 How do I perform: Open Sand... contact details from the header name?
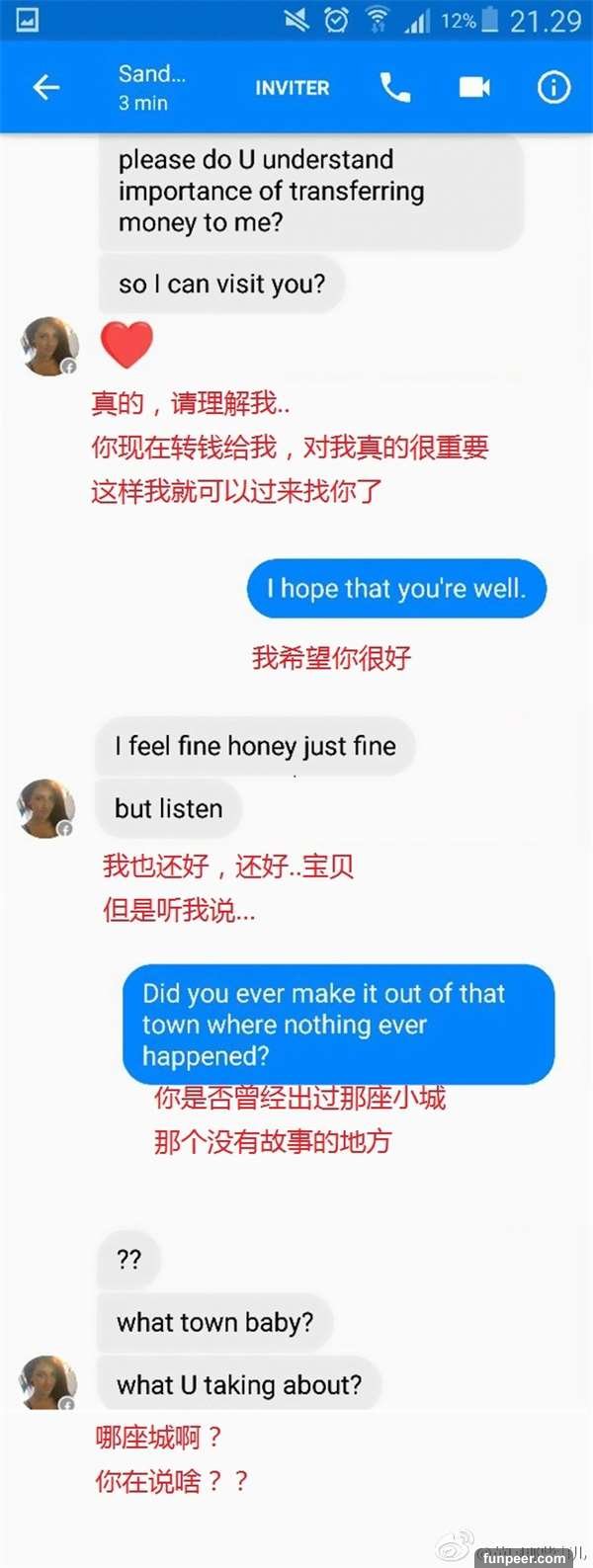click(x=151, y=87)
